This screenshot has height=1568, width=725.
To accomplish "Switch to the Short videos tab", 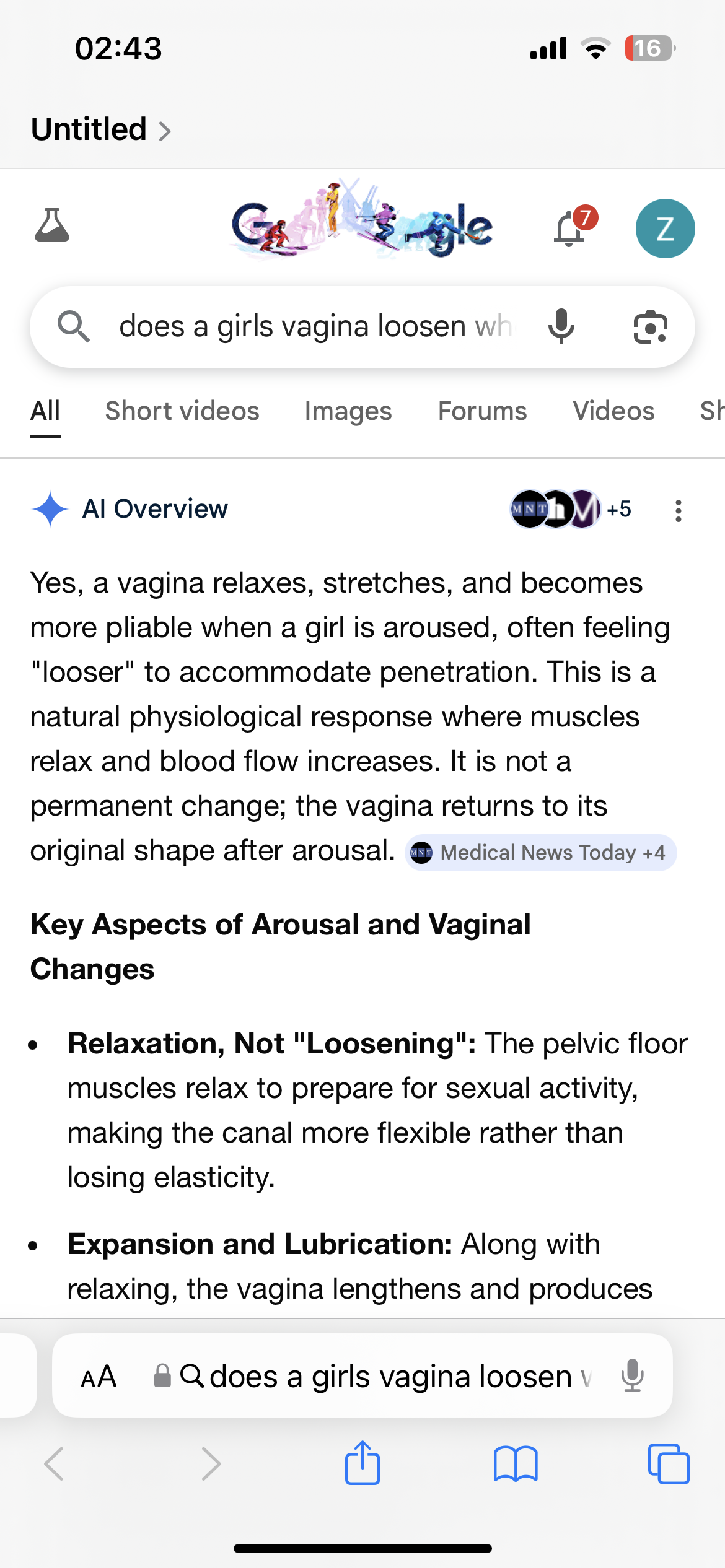I will click(x=182, y=411).
